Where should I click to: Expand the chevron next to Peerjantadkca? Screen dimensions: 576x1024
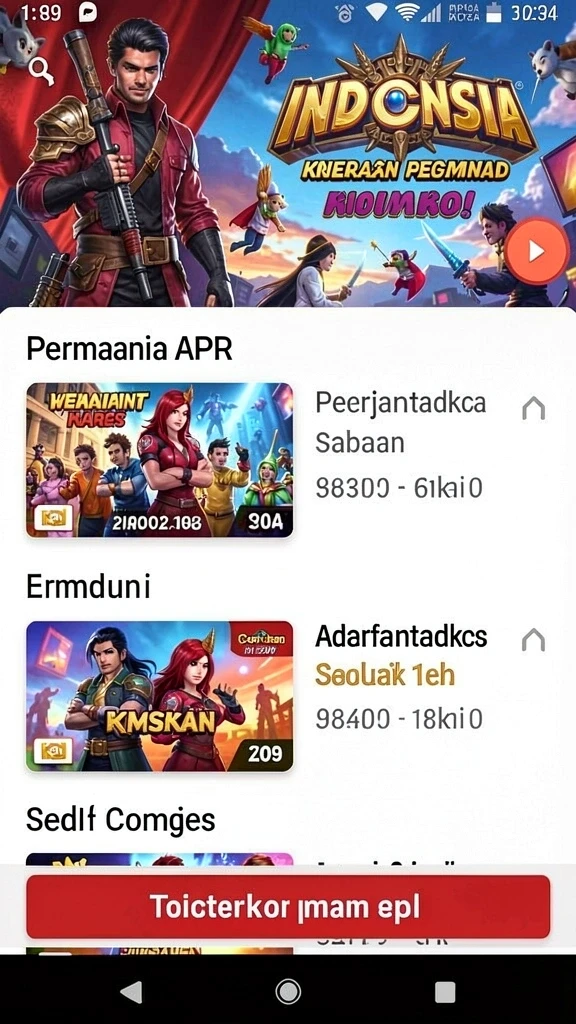point(534,409)
